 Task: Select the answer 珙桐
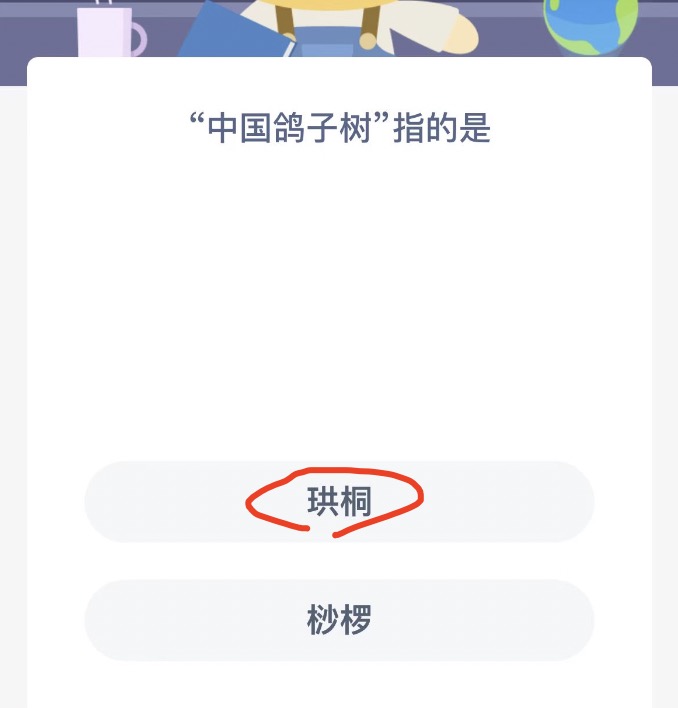tap(339, 502)
